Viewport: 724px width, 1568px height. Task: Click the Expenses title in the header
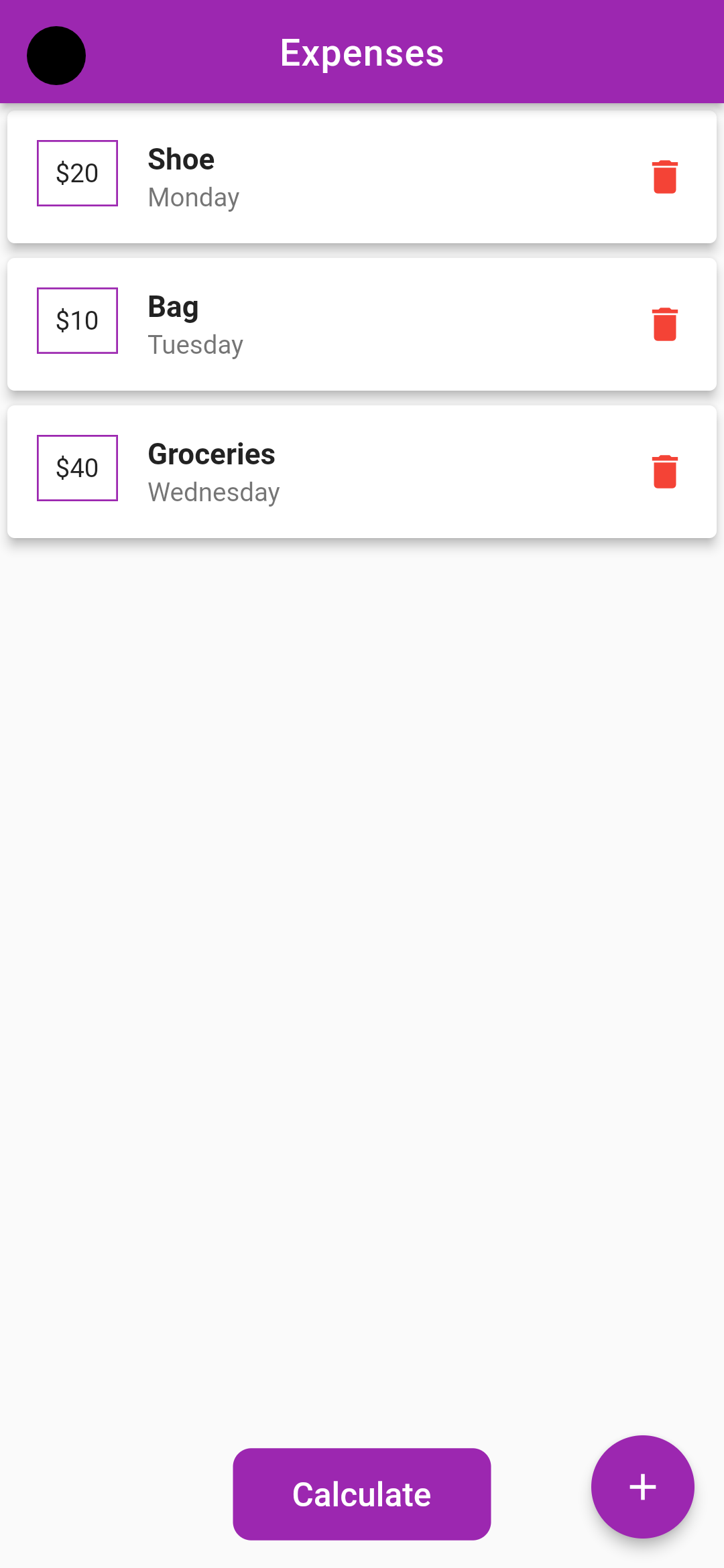pos(362,52)
